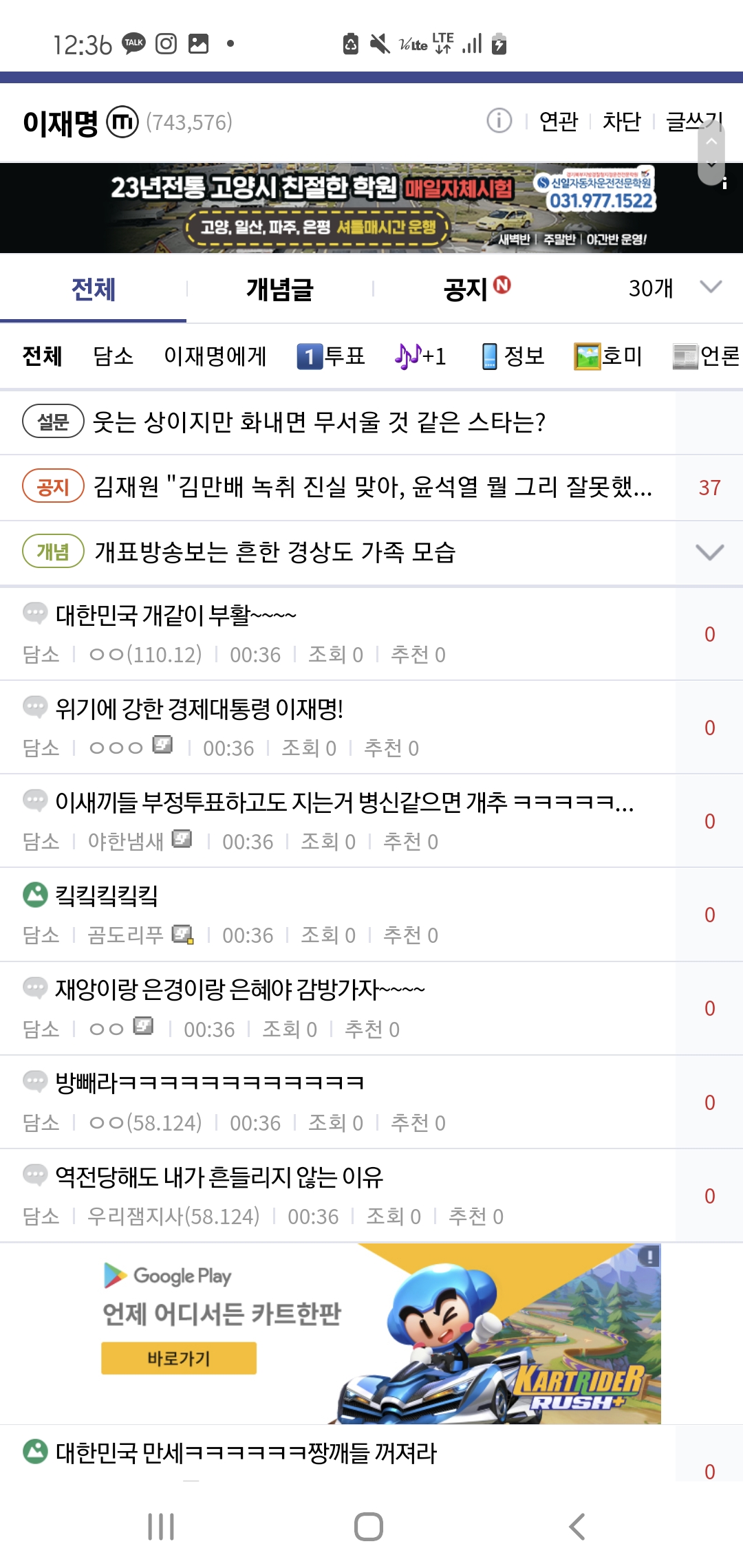The image size is (743, 1568).
Task: Tap 바로가기 on the KartRider ad
Action: point(179,1358)
